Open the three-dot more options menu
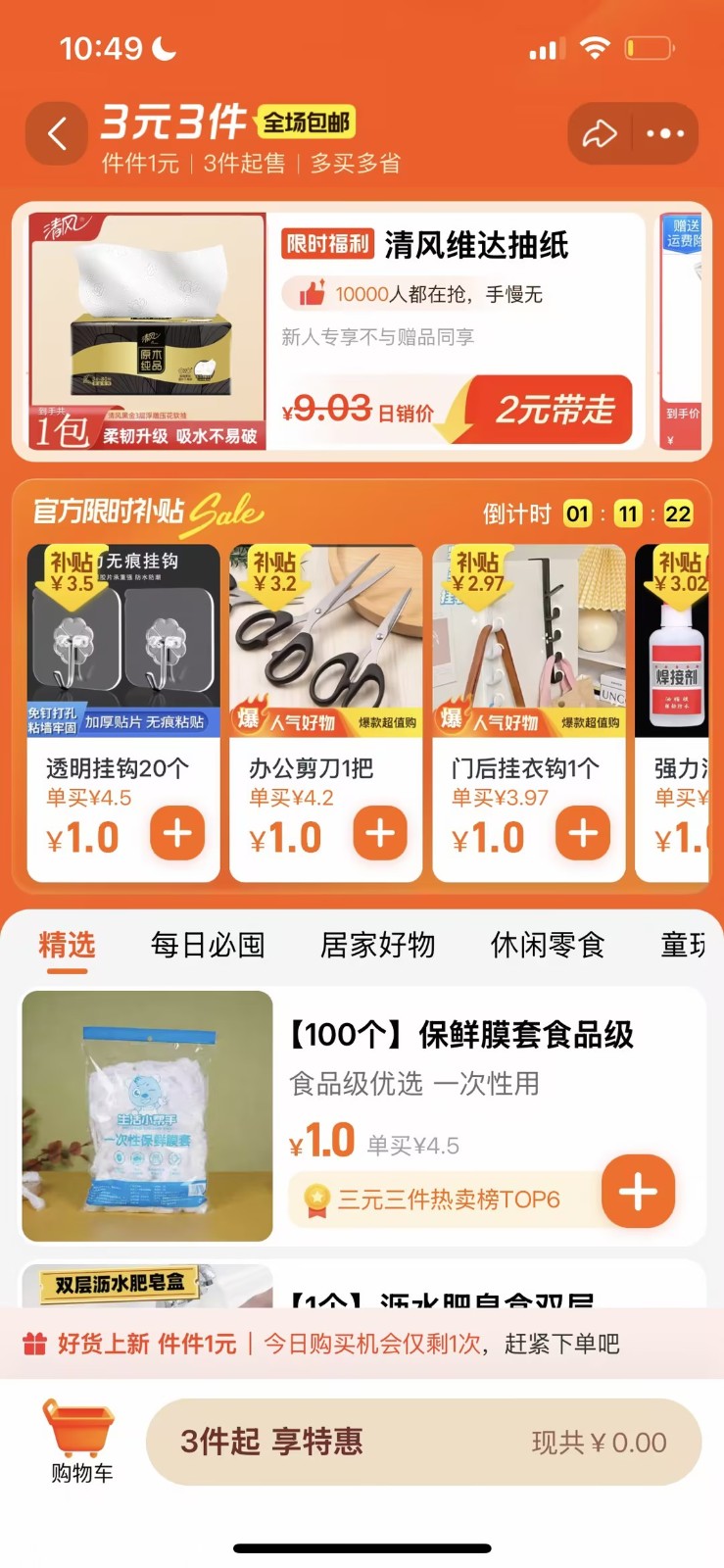 click(x=665, y=133)
